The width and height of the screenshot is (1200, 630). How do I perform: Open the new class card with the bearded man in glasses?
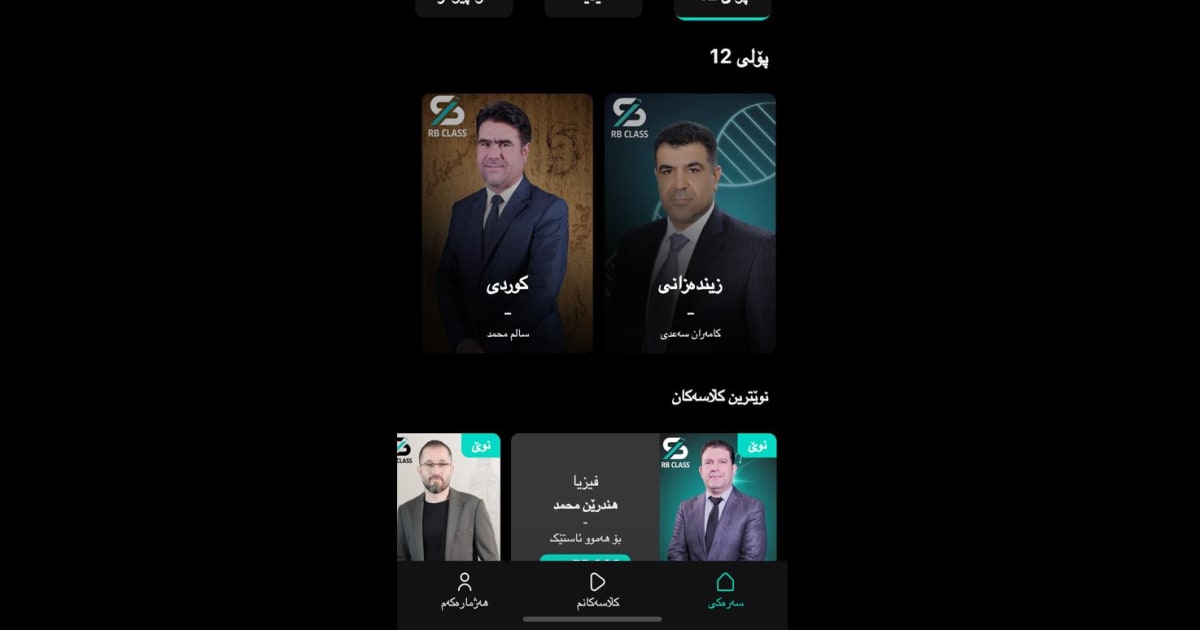pos(447,497)
